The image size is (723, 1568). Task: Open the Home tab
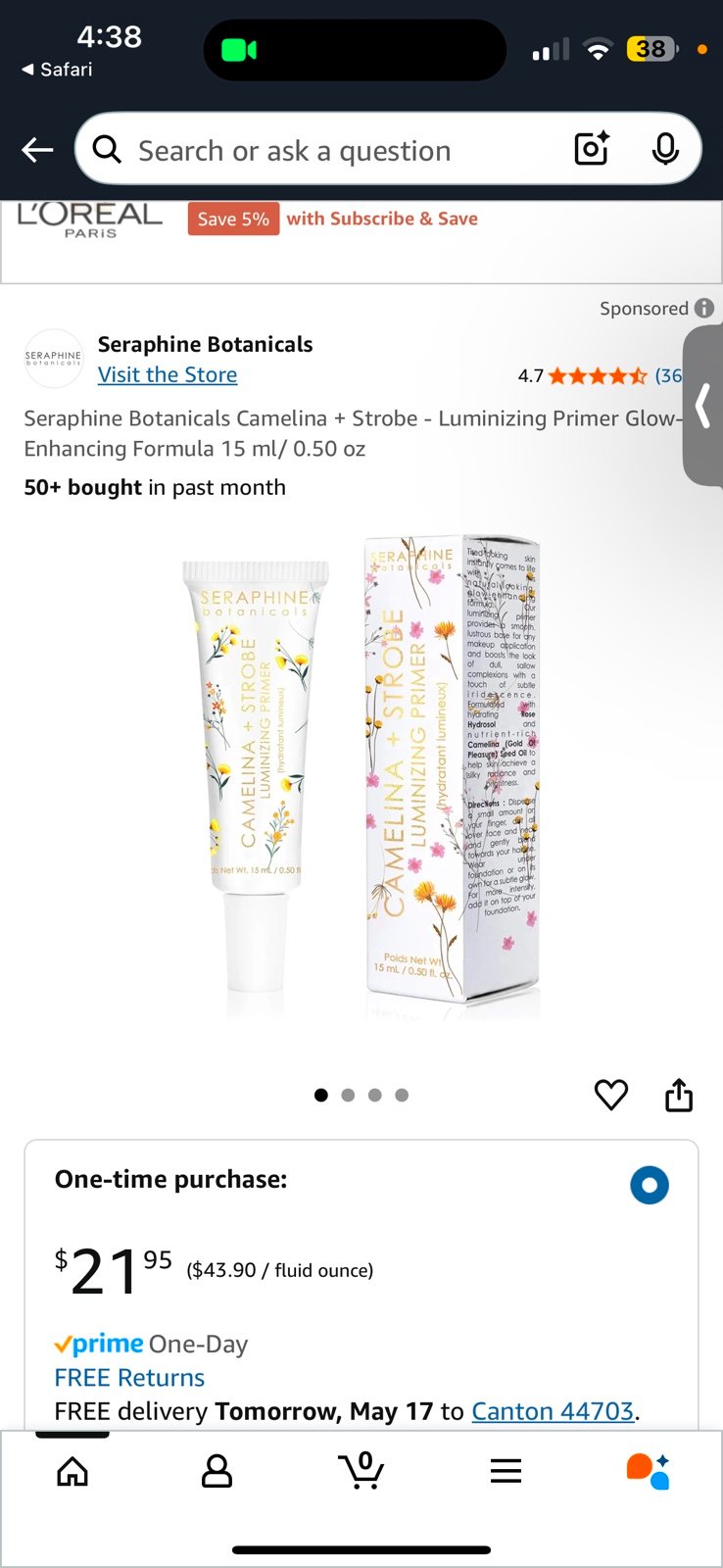click(72, 1471)
